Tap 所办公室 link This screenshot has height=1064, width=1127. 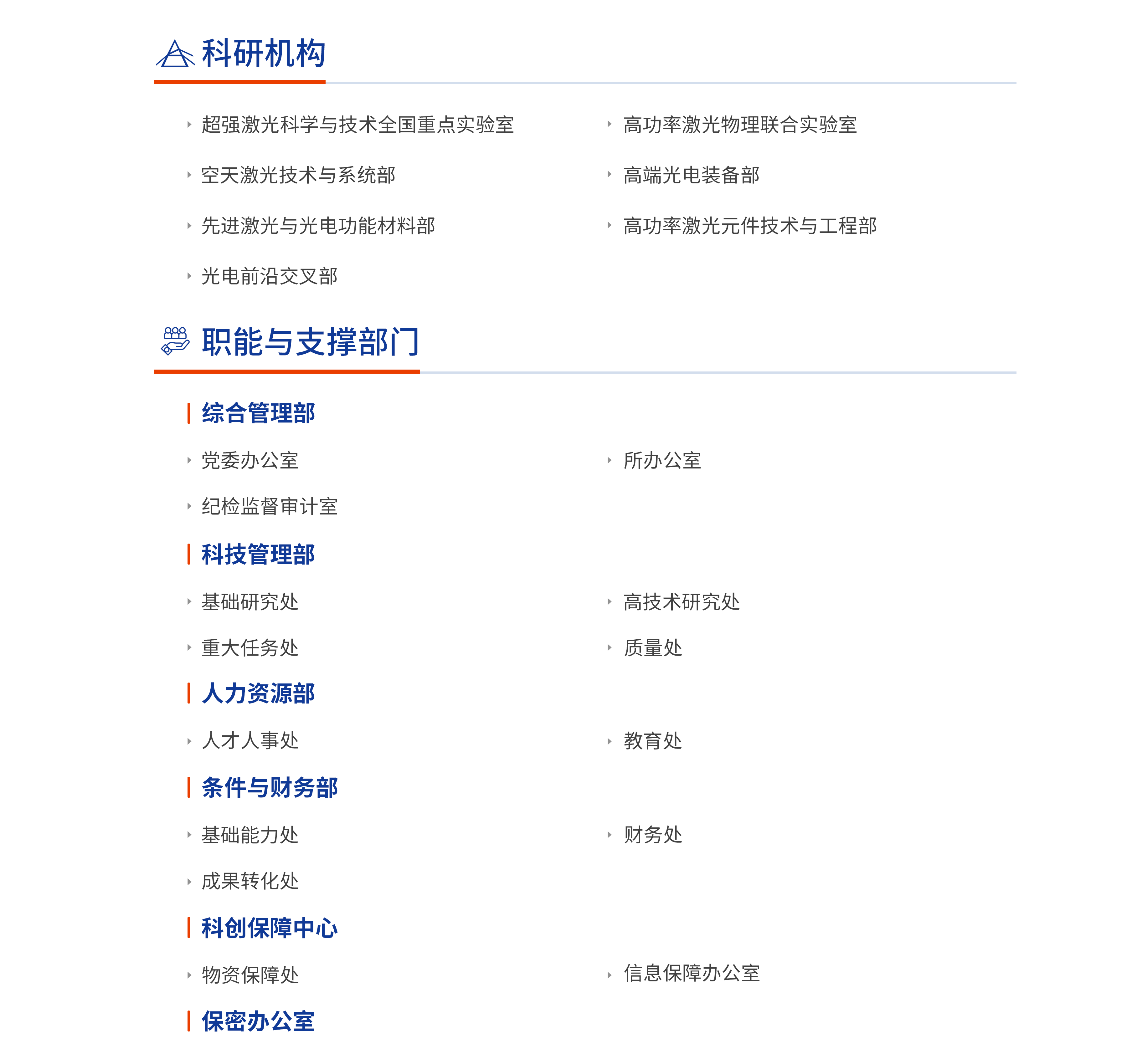[662, 461]
